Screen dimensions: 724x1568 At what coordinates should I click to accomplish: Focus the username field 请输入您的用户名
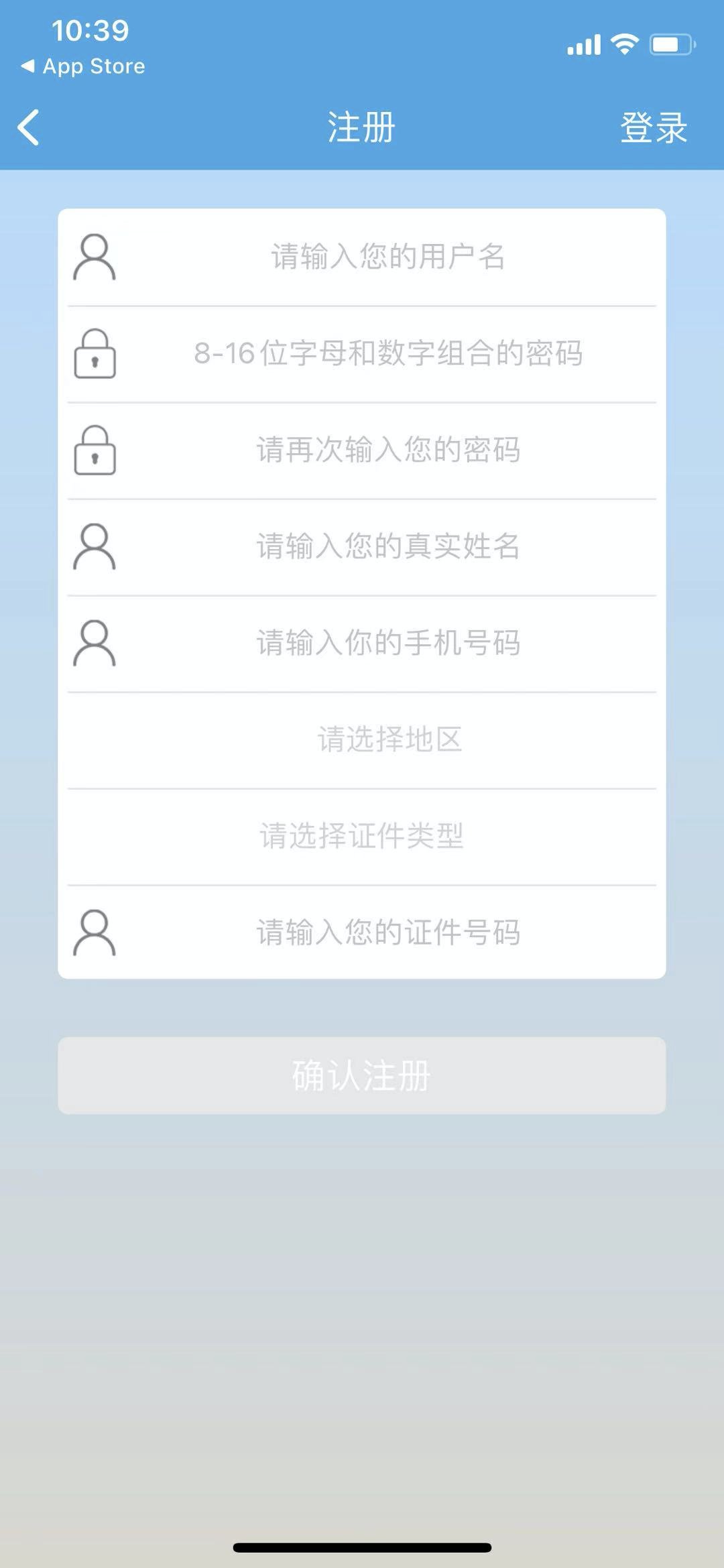tap(387, 257)
